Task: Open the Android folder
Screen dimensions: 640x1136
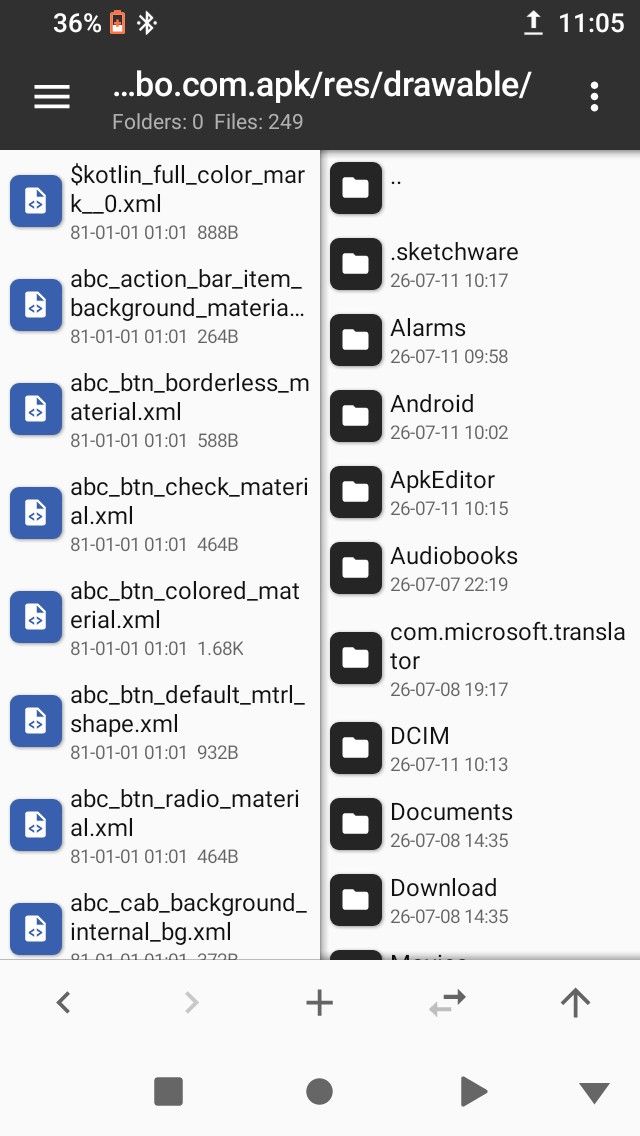Action: 481,417
